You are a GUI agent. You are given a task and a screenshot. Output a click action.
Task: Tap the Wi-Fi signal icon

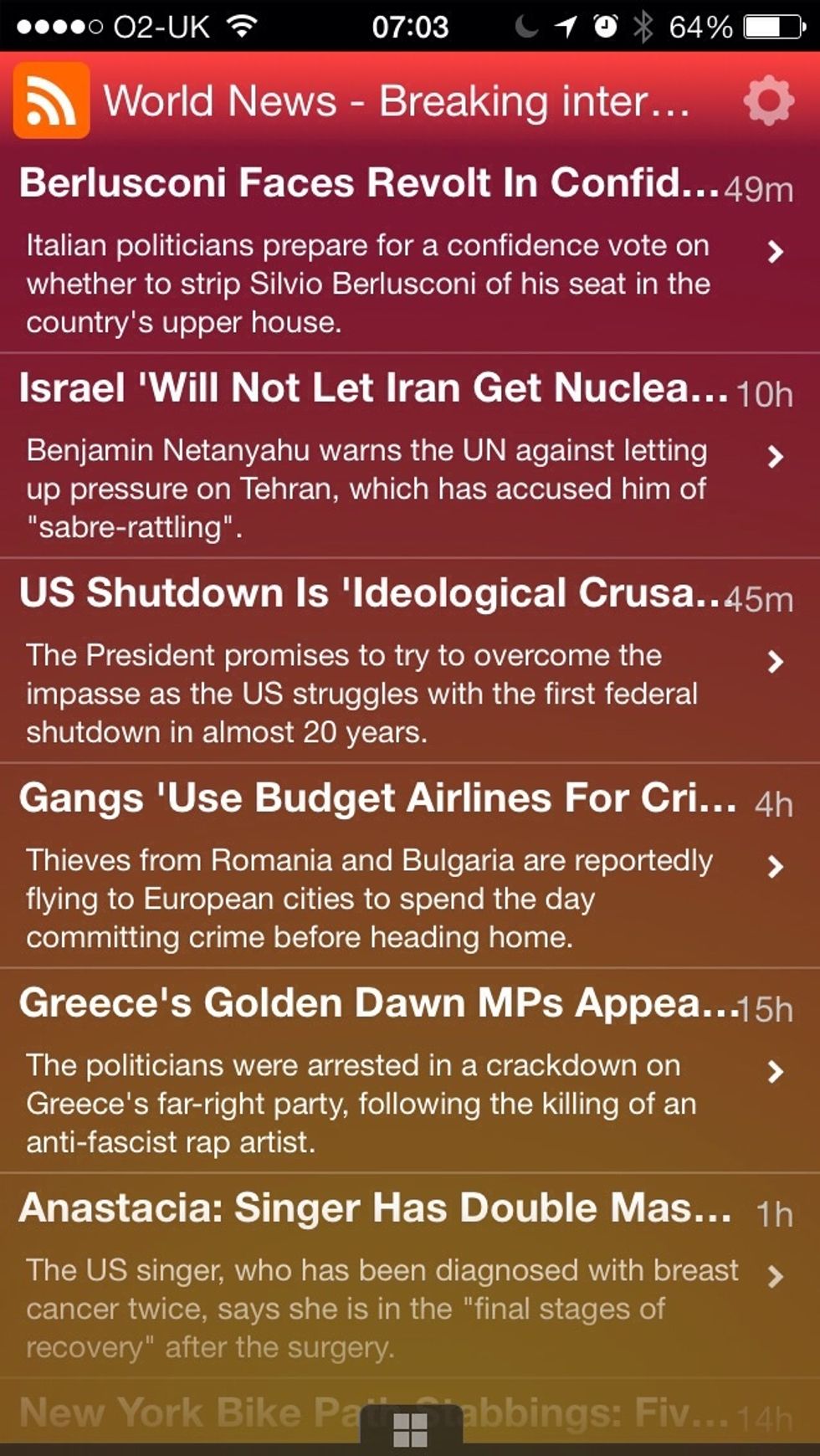click(x=242, y=25)
